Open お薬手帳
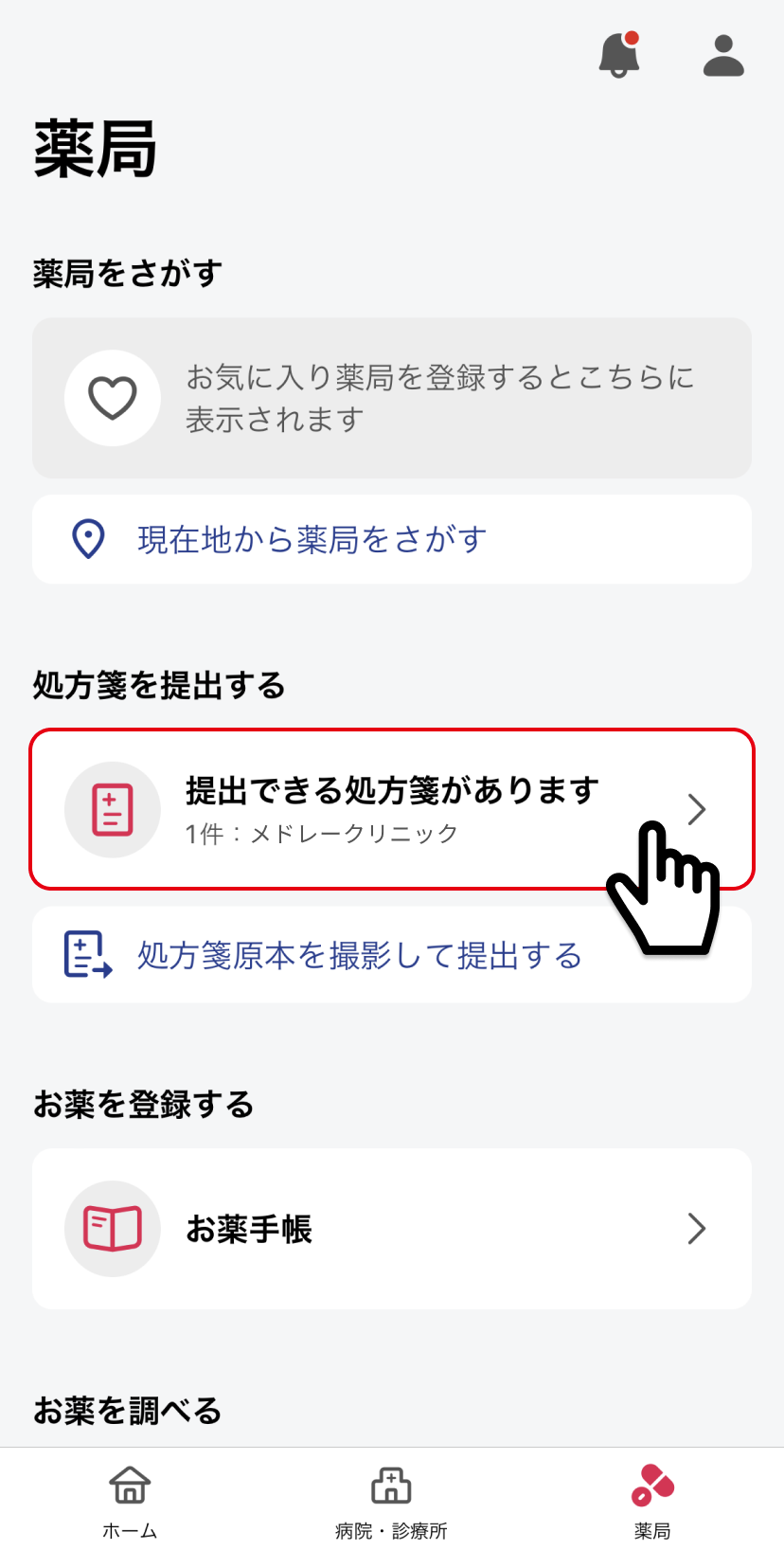This screenshot has height=1550, width=784. 392,1229
